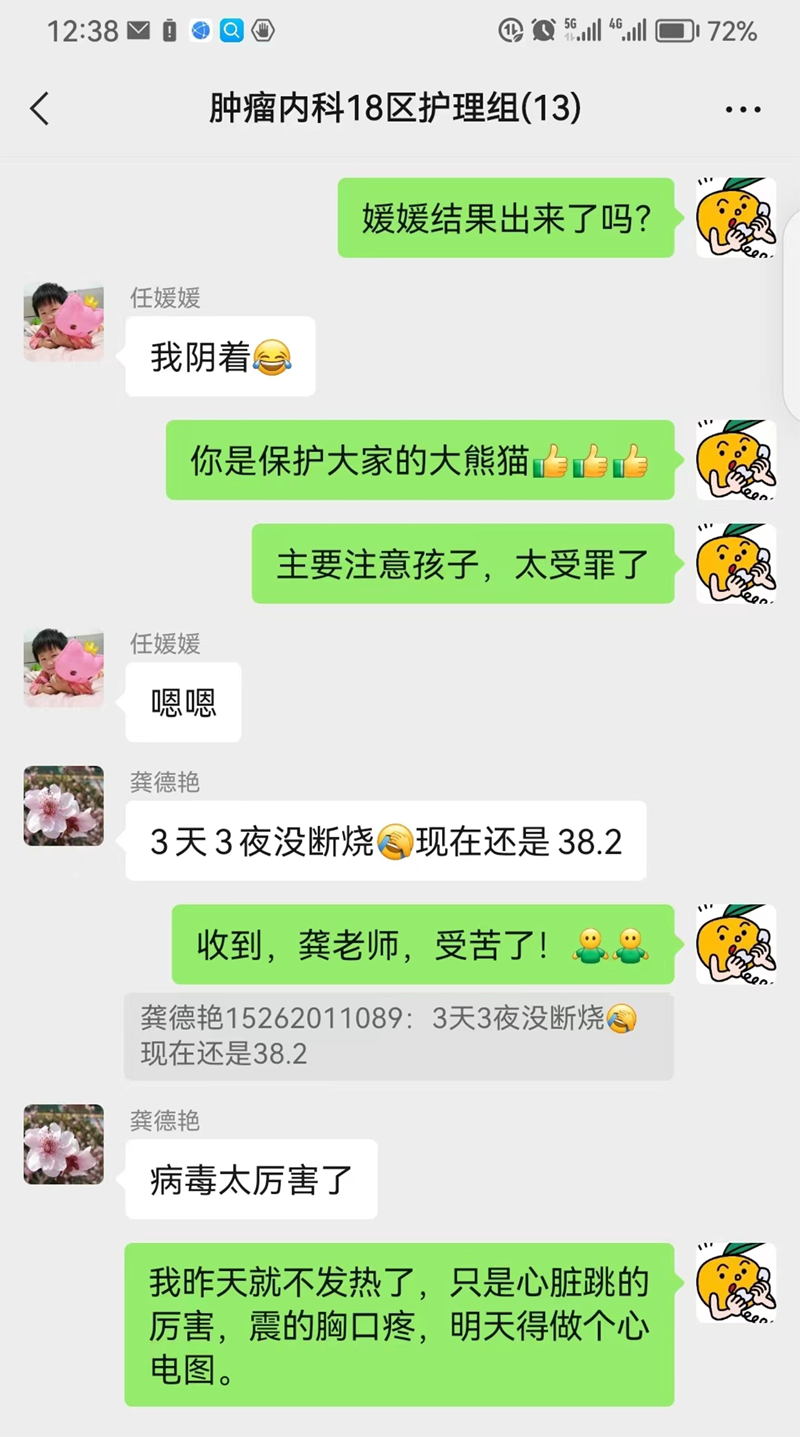
Task: Open 龚德艳's avatar beside 3天3夜没断烧 message
Action: 64,806
